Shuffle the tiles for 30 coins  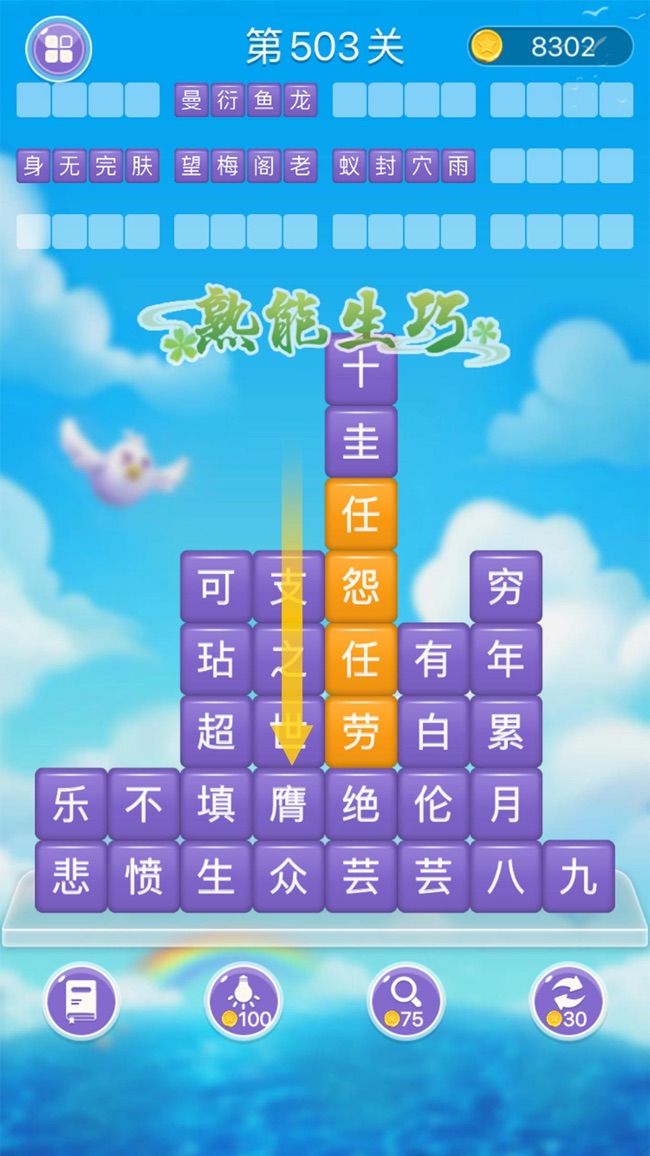[x=567, y=1001]
